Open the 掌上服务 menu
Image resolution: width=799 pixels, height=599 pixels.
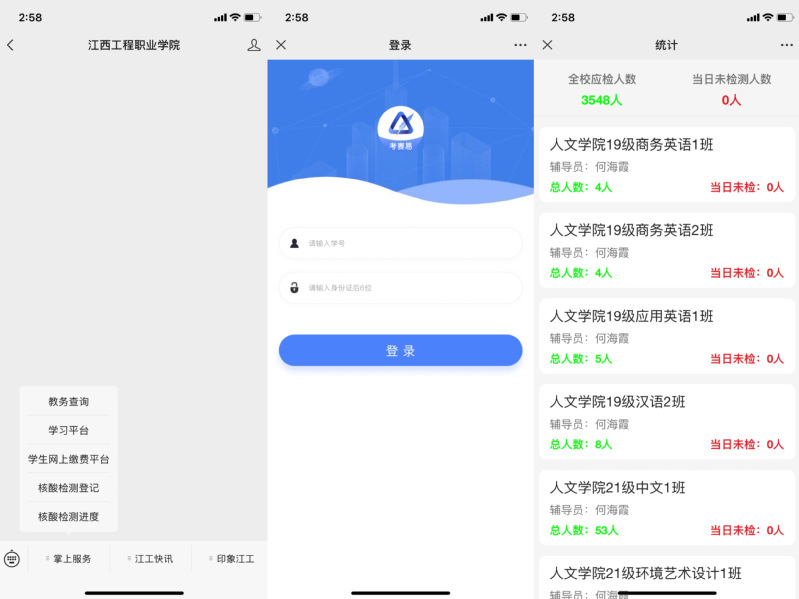tap(71, 559)
